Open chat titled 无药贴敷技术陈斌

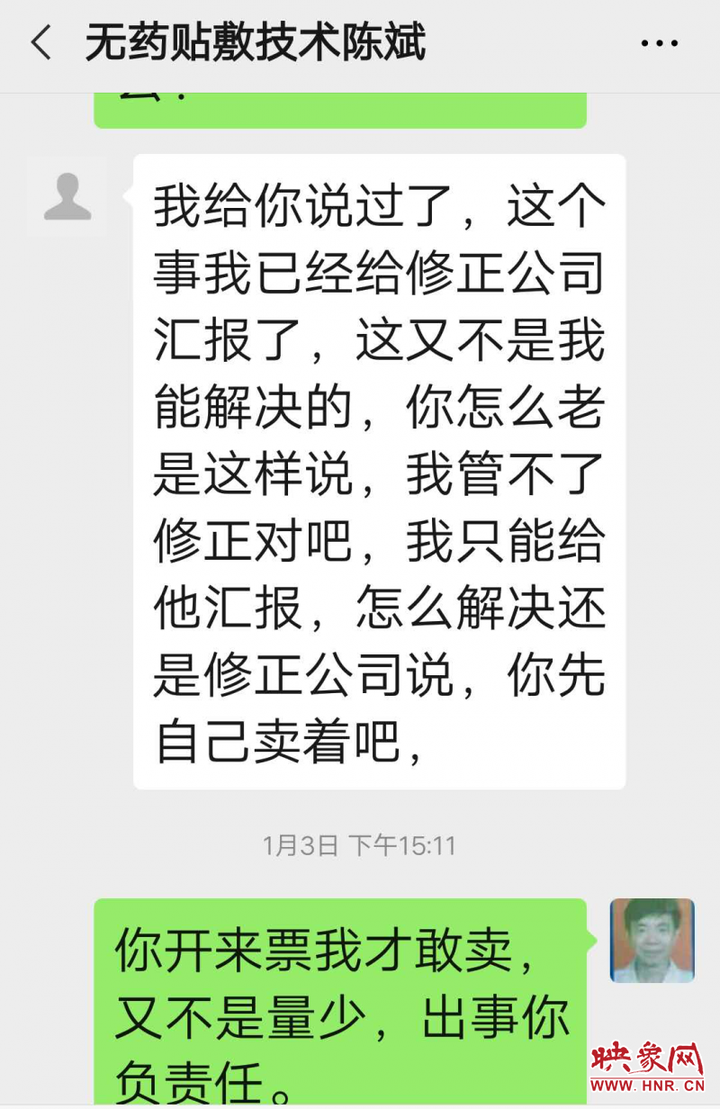(x=258, y=43)
